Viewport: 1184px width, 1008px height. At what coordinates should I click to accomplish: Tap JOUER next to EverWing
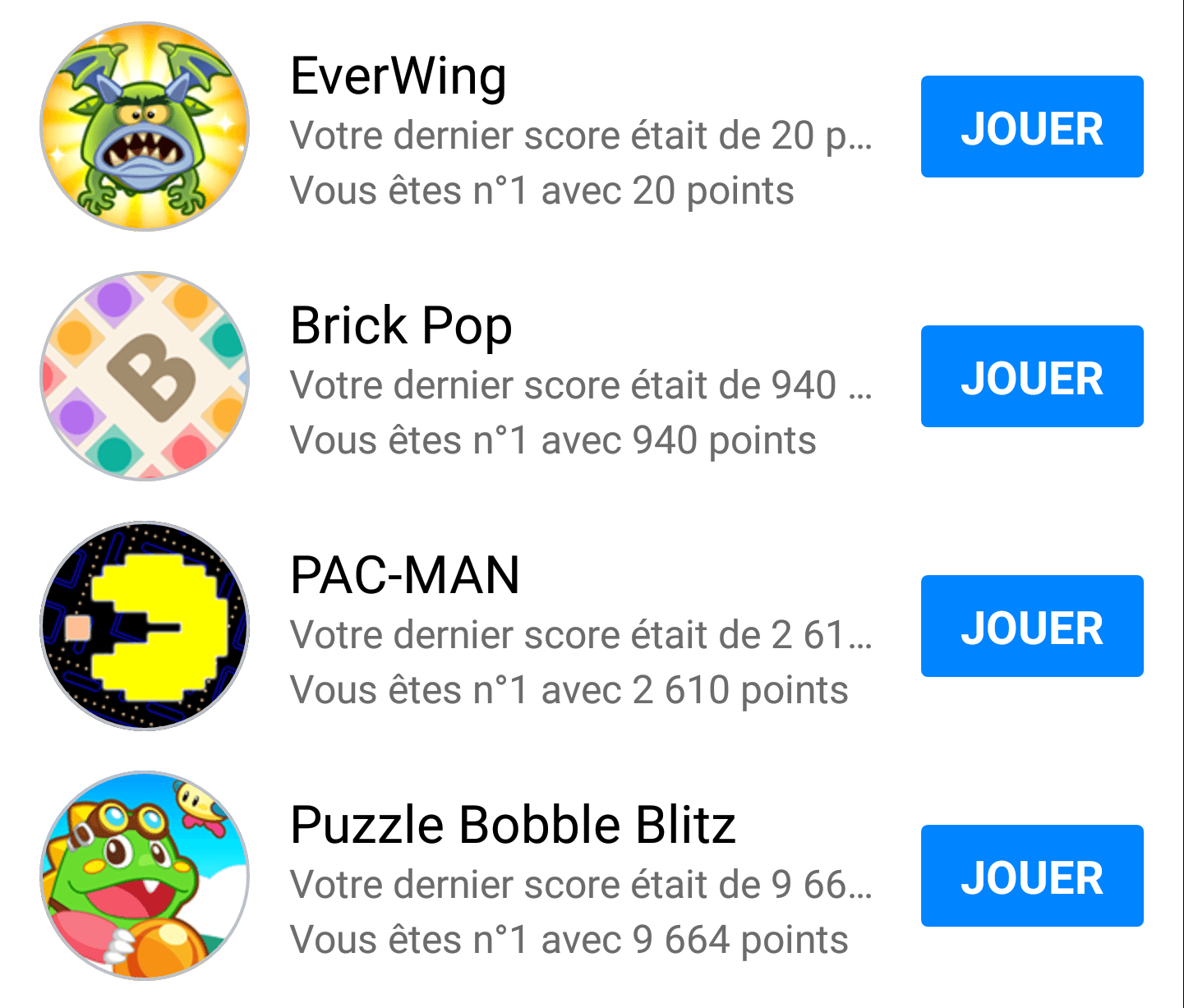click(1031, 127)
